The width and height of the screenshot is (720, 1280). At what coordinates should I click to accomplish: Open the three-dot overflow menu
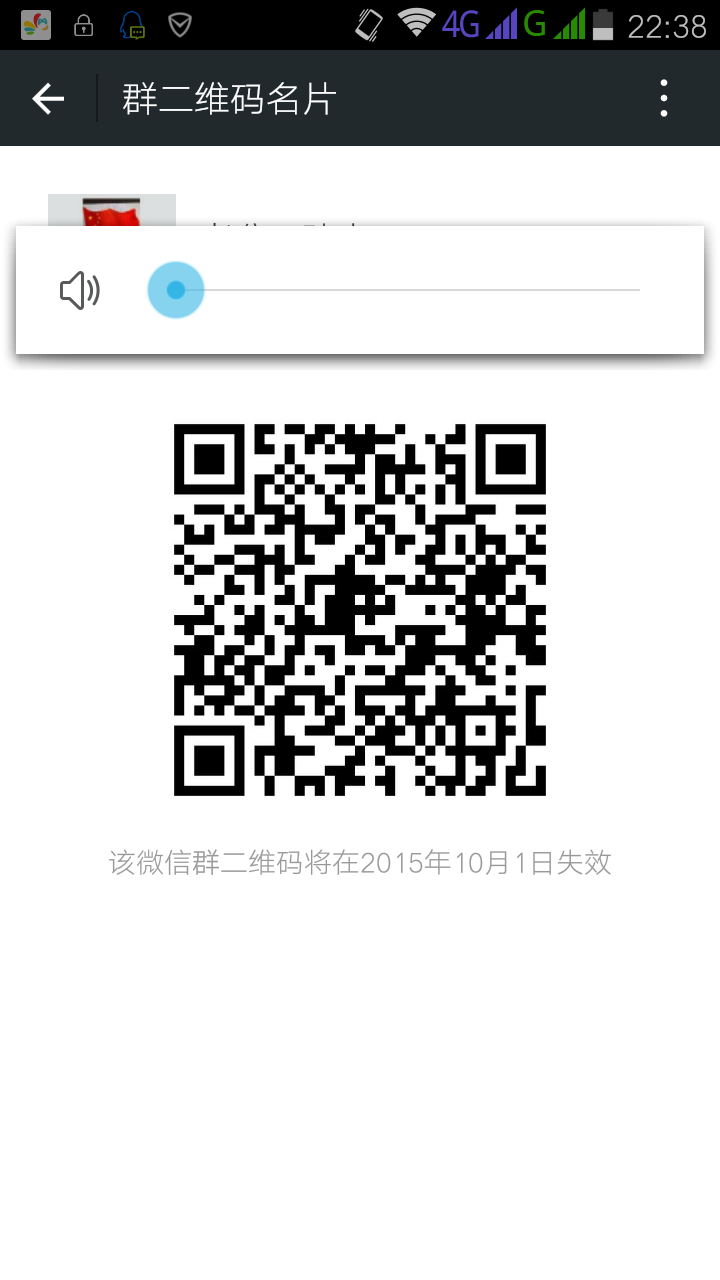point(664,98)
